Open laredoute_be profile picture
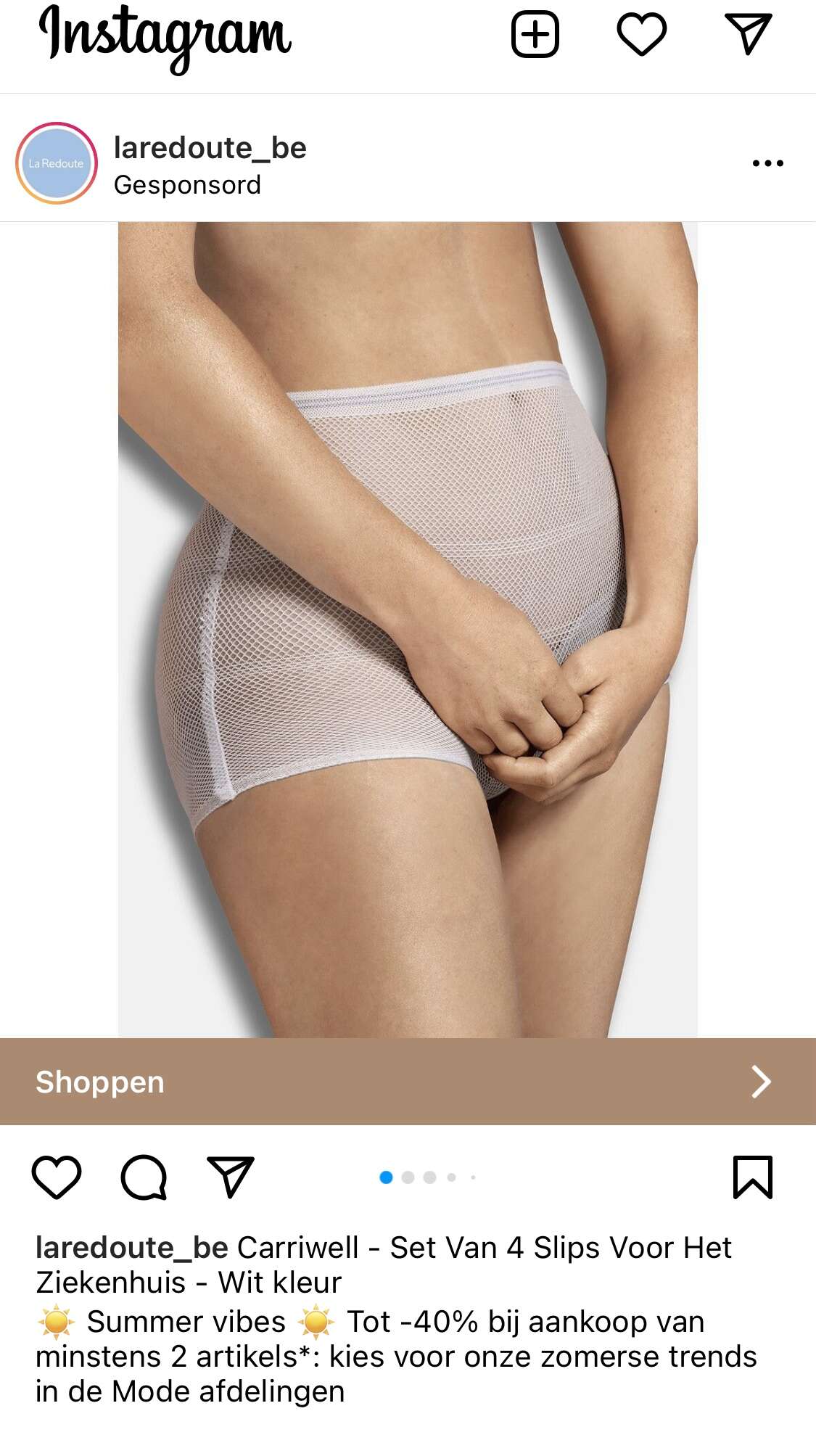 click(57, 163)
